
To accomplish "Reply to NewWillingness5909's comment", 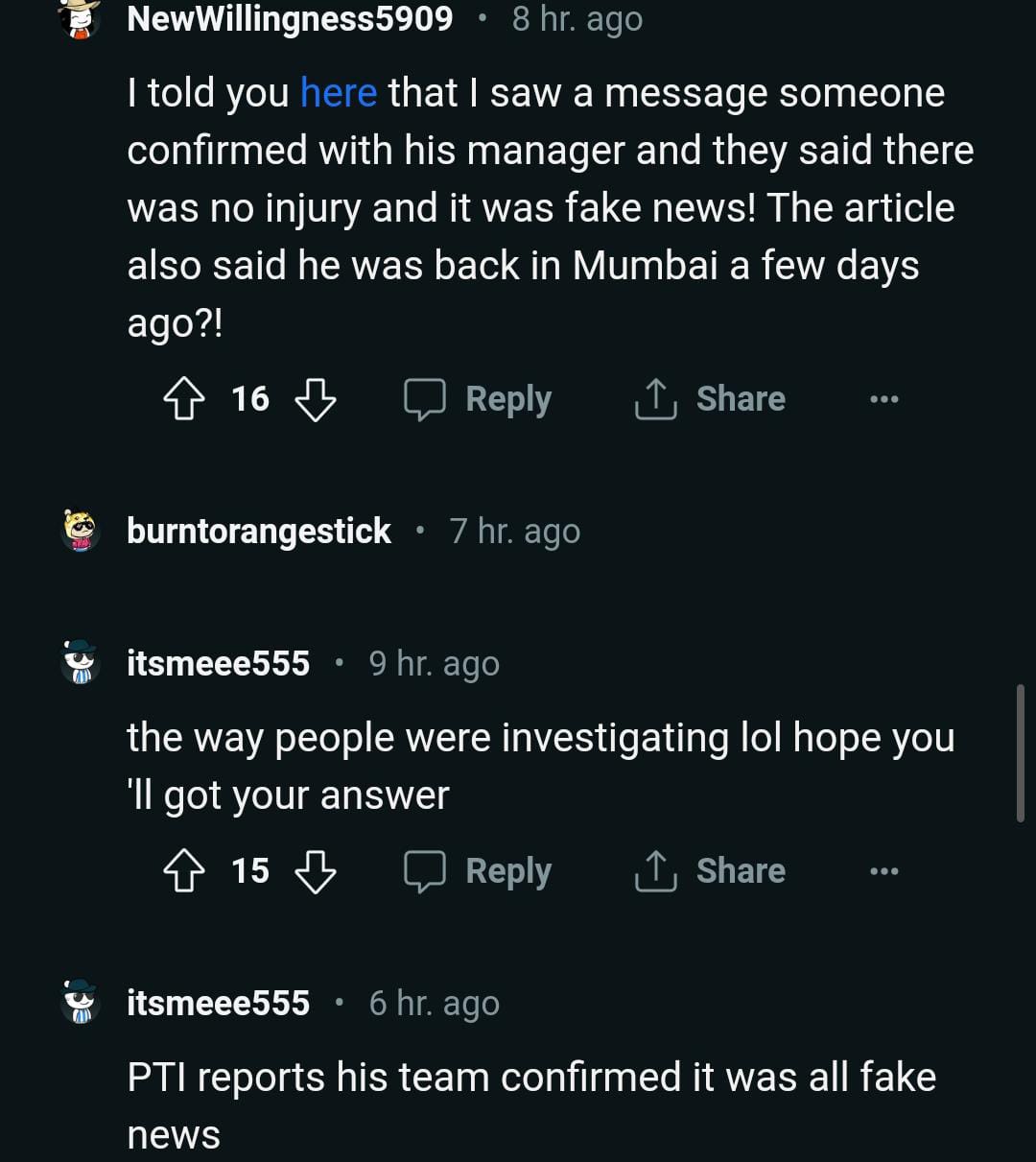I will 478,399.
